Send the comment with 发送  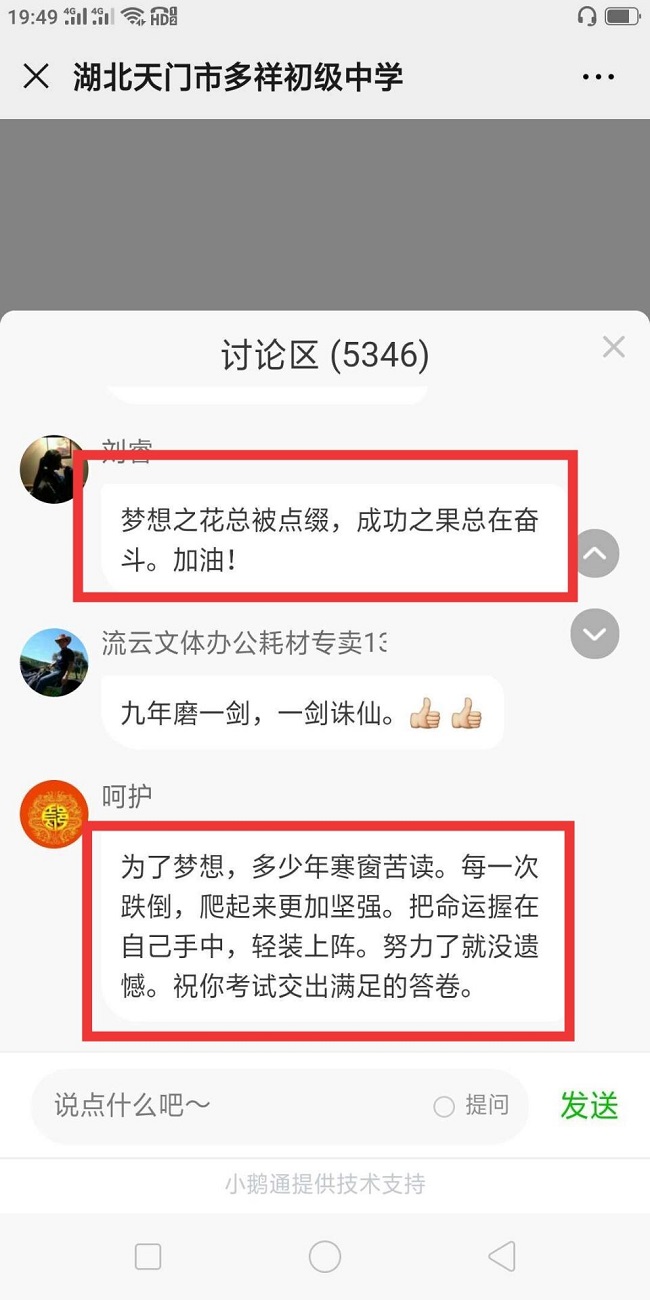(589, 1105)
